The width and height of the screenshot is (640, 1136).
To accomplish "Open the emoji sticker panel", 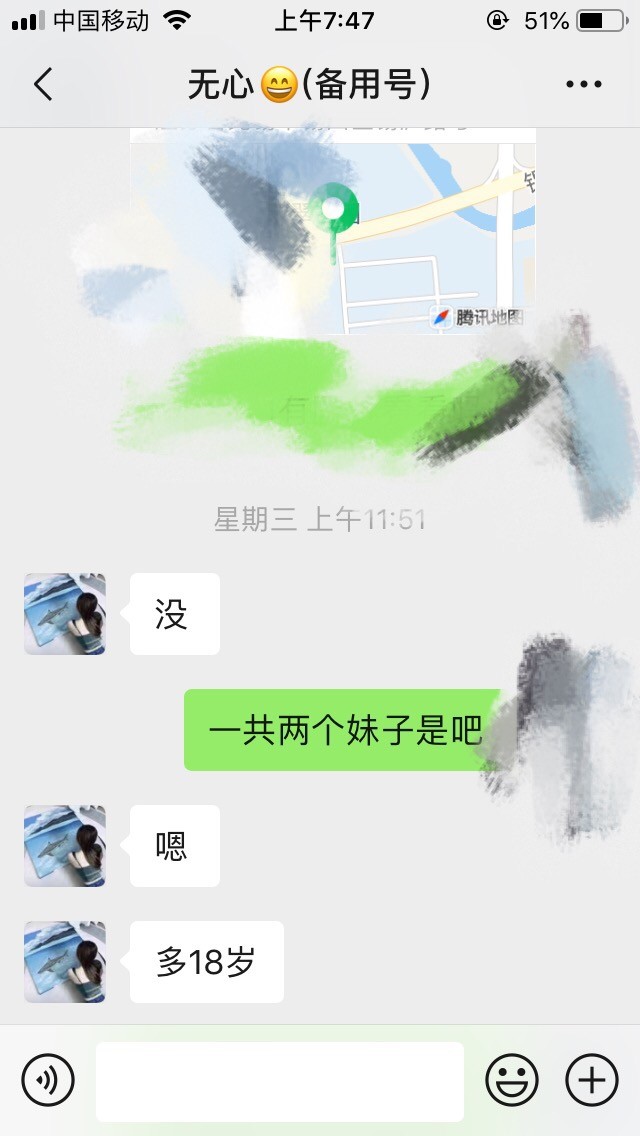I will tap(511, 1080).
